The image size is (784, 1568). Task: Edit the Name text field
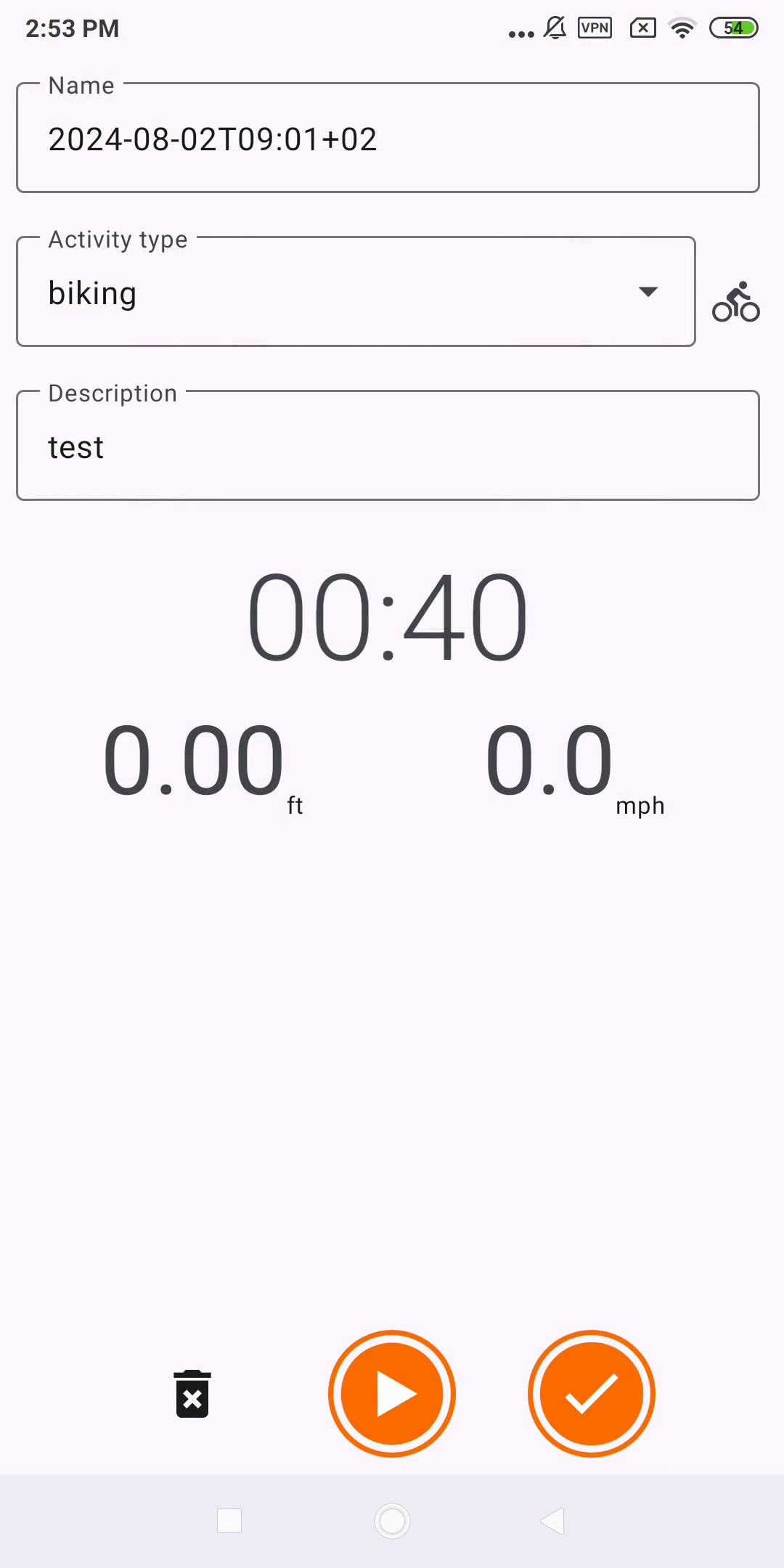pyautogui.click(x=388, y=138)
